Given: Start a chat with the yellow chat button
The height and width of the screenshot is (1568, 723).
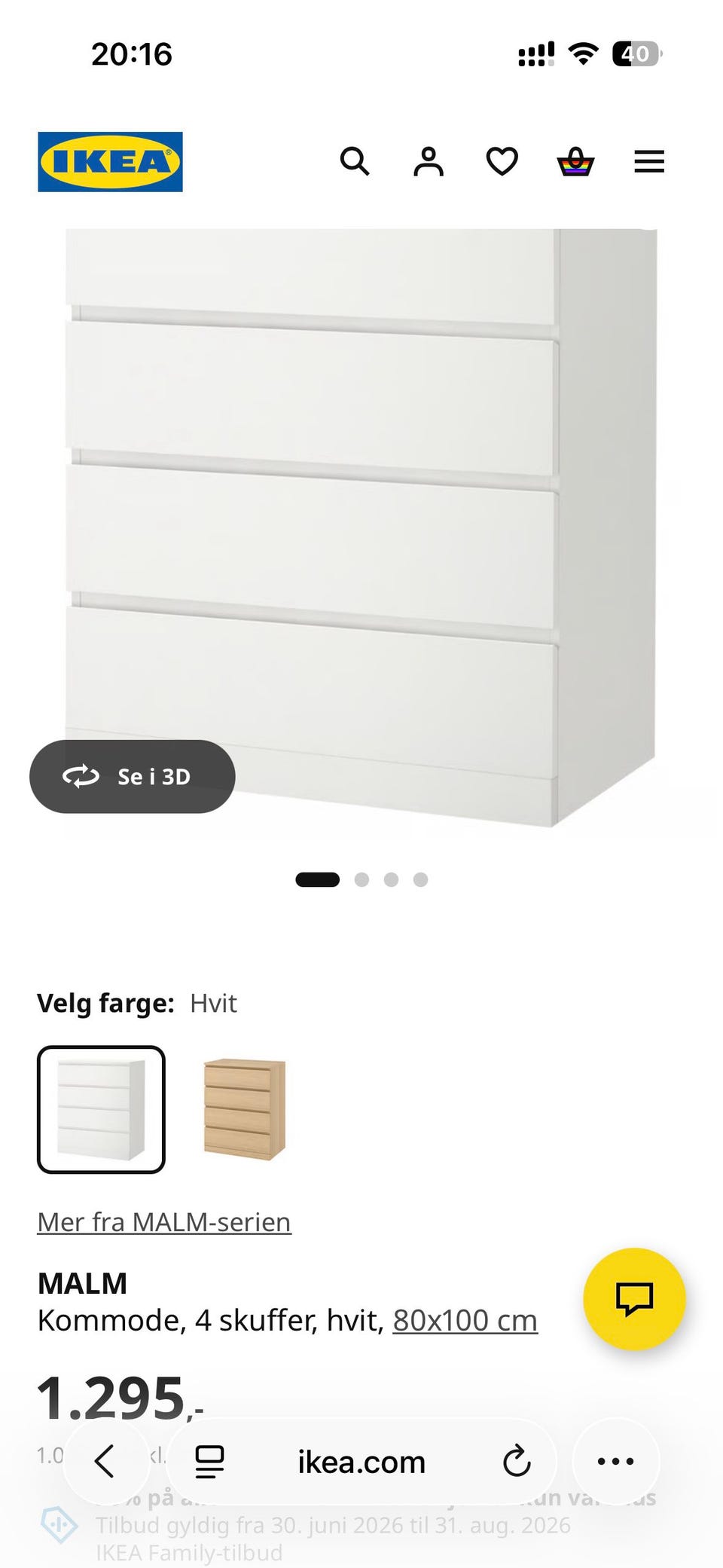Looking at the screenshot, I should [634, 1299].
